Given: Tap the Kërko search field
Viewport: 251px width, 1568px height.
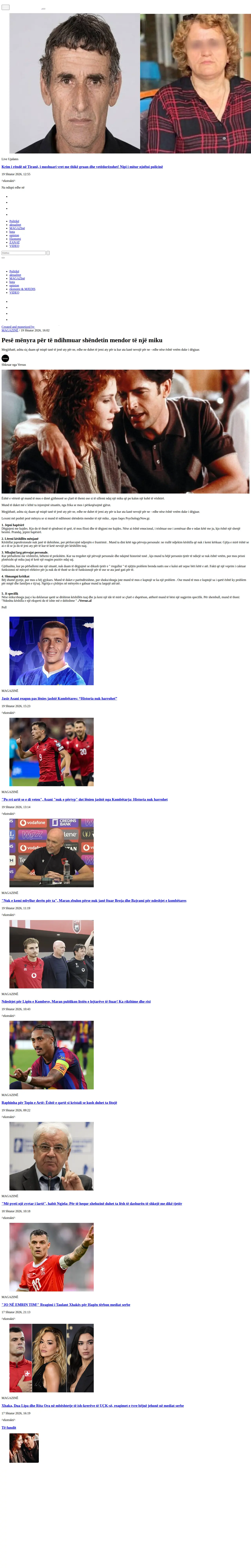Looking at the screenshot, I should (24, 253).
